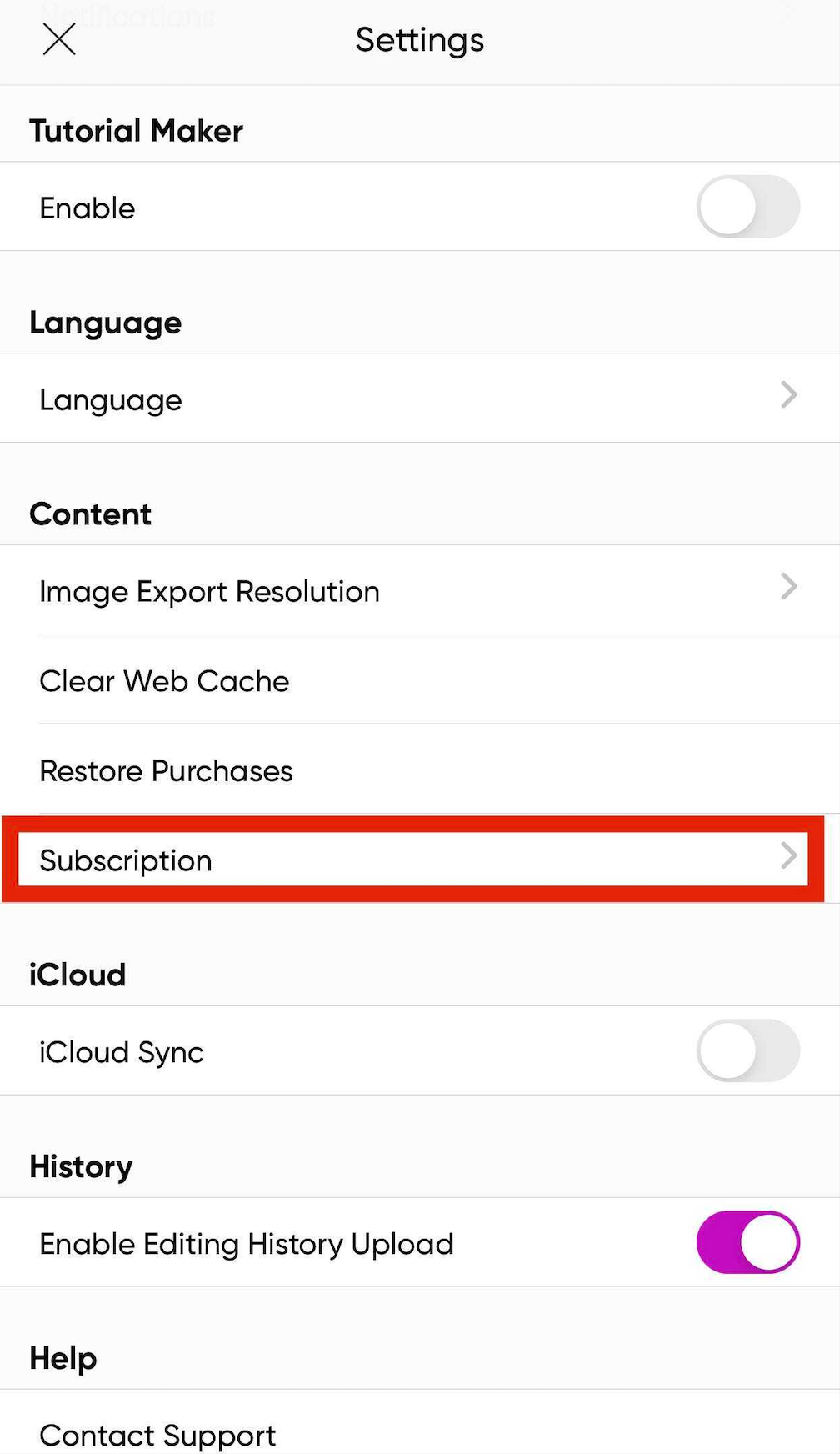The height and width of the screenshot is (1454, 840).
Task: Select Restore Purchases
Action: (420, 770)
